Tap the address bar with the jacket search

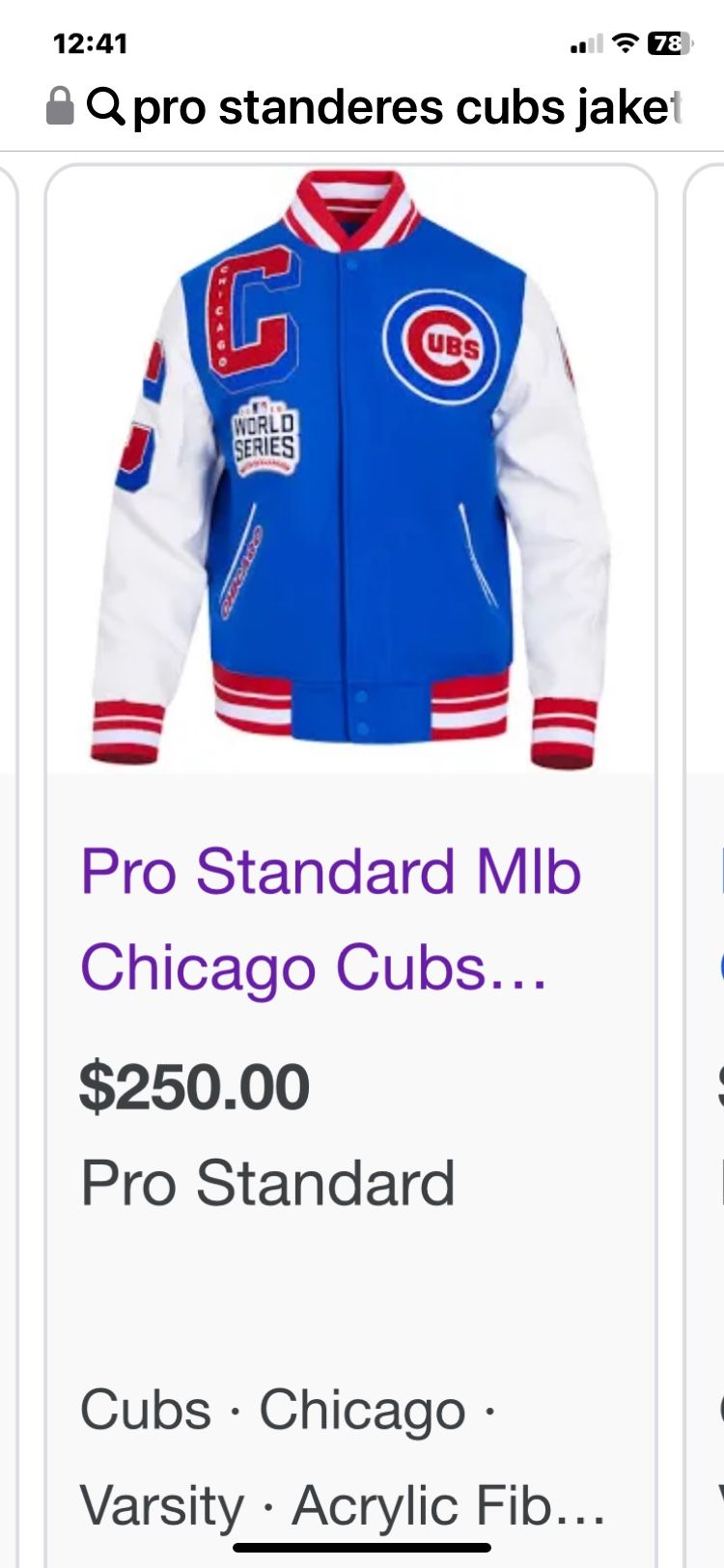tap(386, 106)
